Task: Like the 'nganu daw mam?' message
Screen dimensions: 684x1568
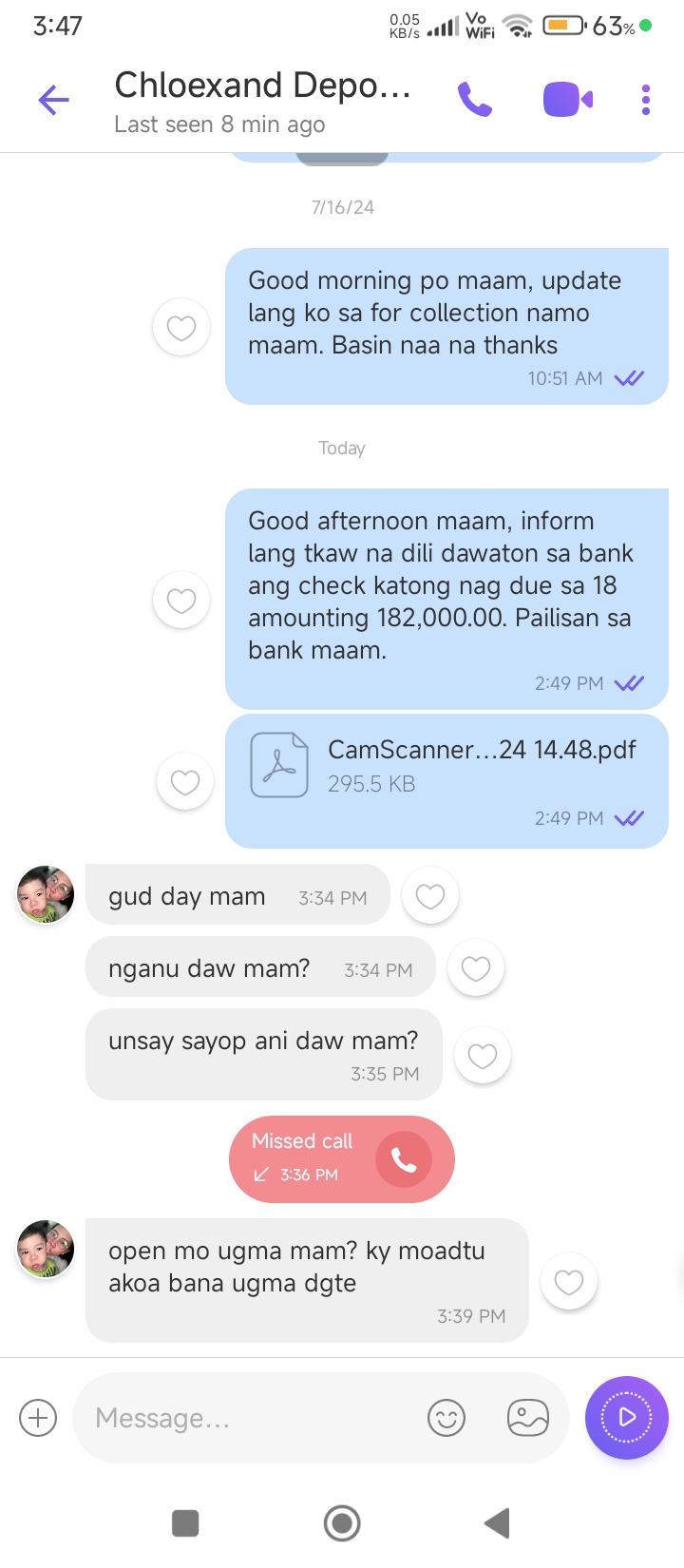Action: [x=476, y=968]
